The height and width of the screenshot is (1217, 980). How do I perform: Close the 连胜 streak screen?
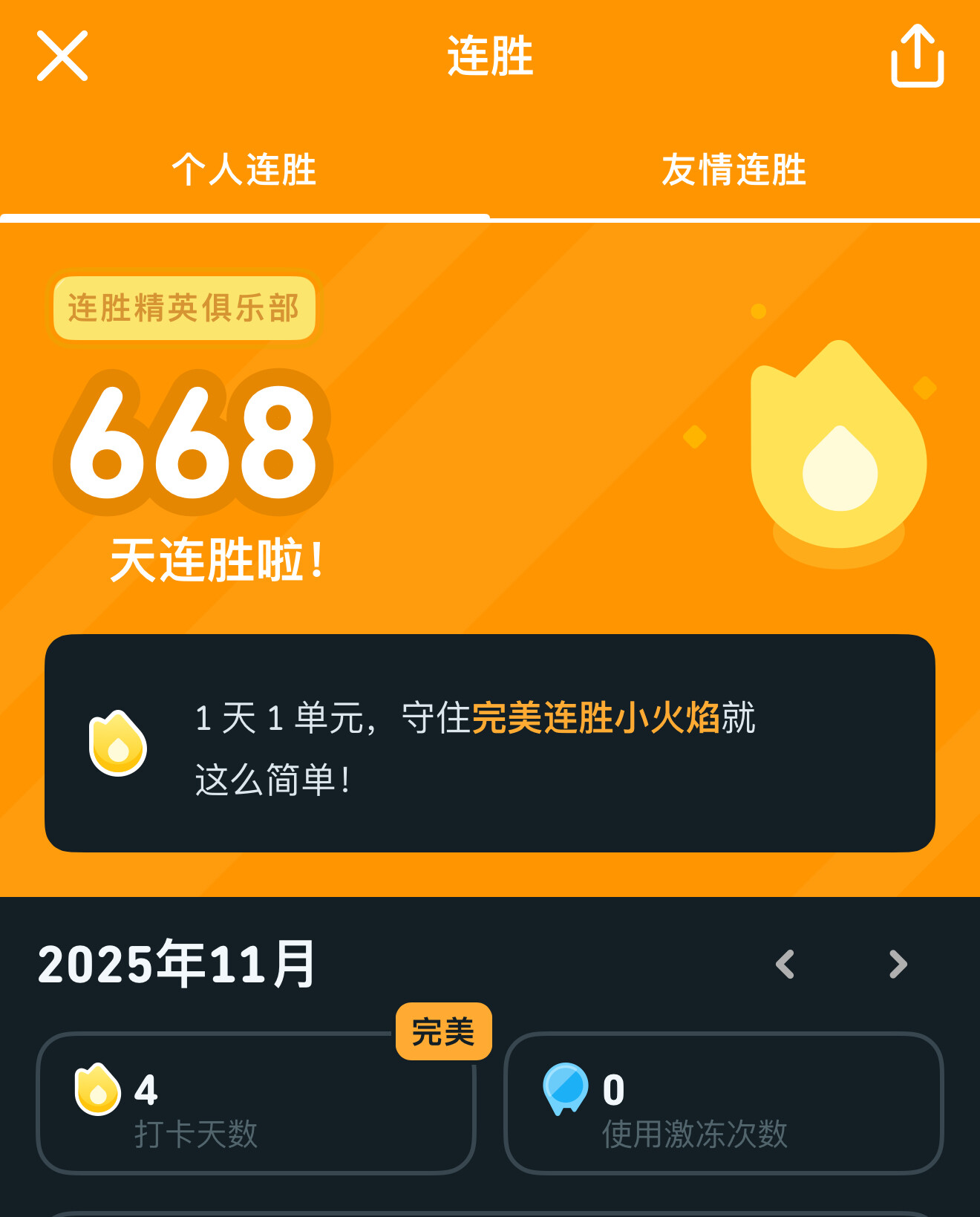click(62, 56)
